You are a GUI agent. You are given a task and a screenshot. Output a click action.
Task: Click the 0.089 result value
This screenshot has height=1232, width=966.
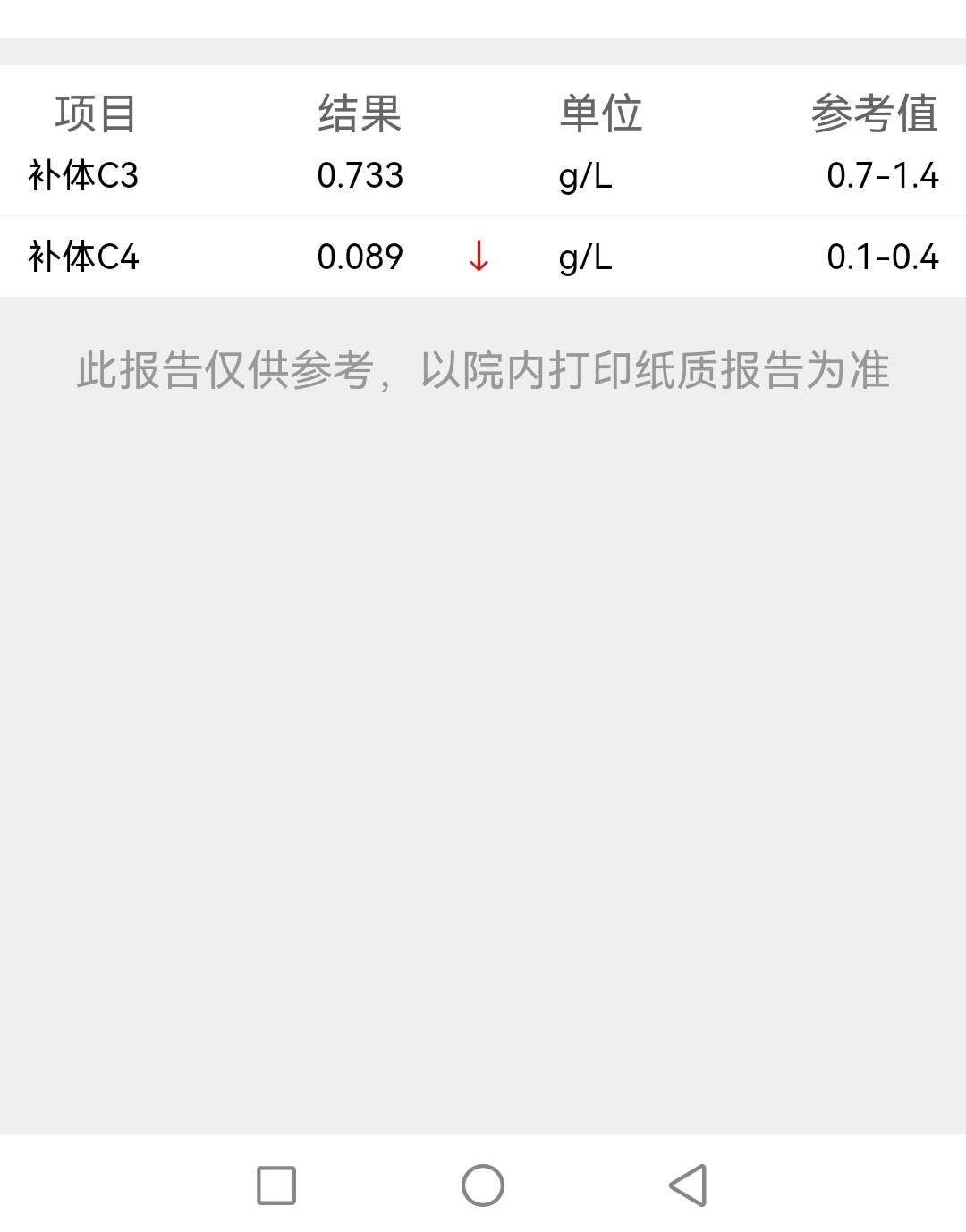point(361,258)
